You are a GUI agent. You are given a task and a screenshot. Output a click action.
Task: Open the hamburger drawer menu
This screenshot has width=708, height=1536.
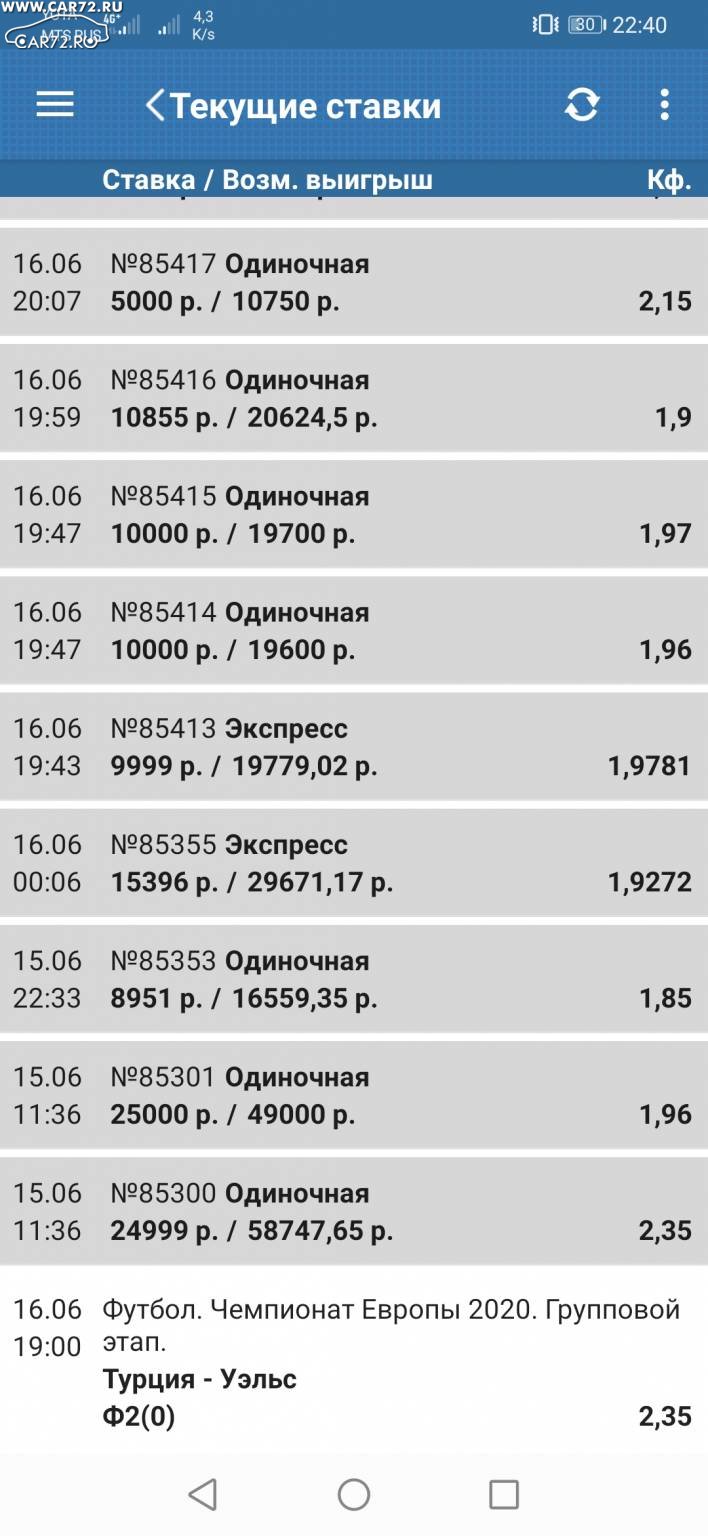(55, 105)
